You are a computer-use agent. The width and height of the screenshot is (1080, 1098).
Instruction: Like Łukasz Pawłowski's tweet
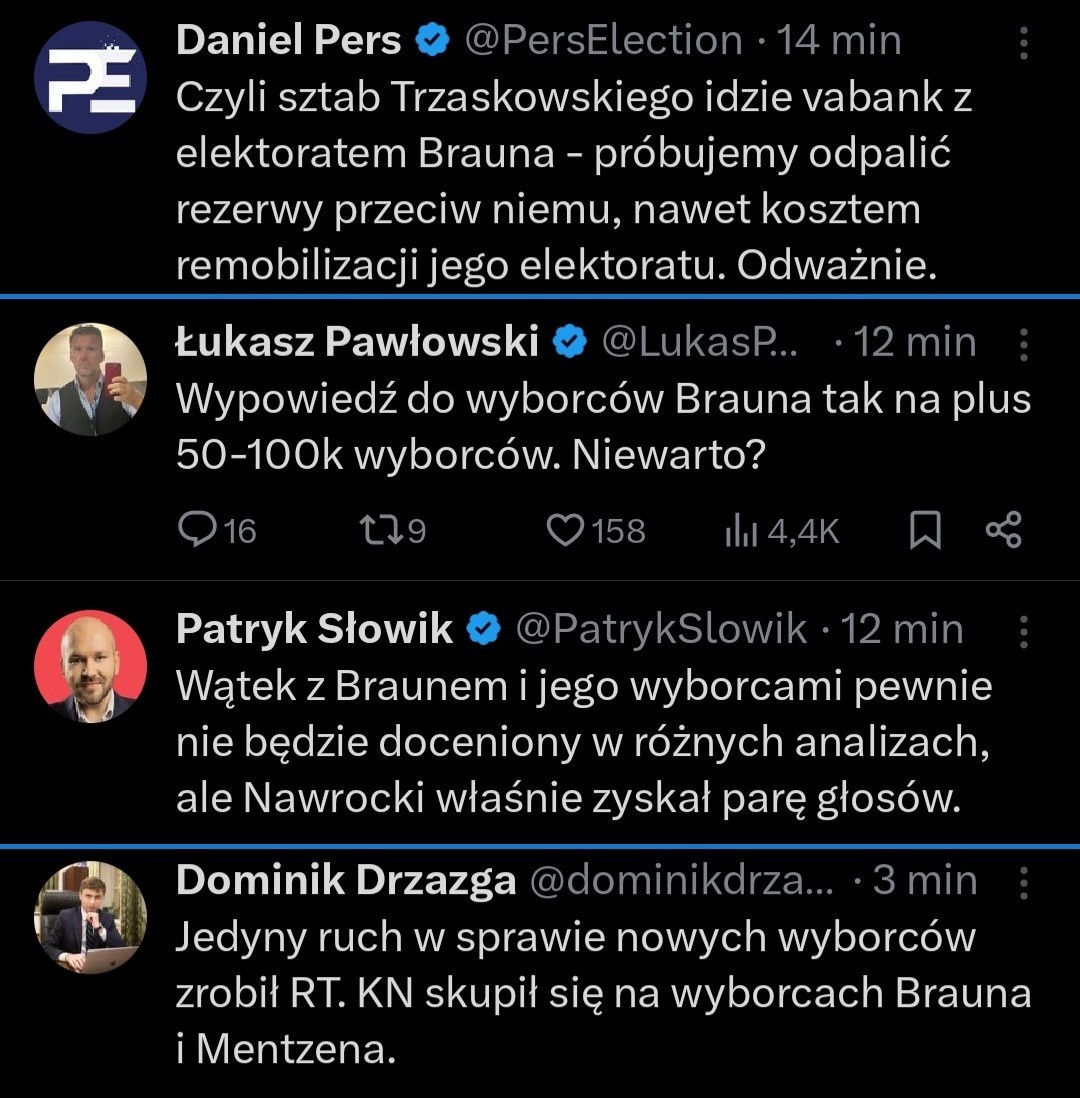[x=566, y=531]
